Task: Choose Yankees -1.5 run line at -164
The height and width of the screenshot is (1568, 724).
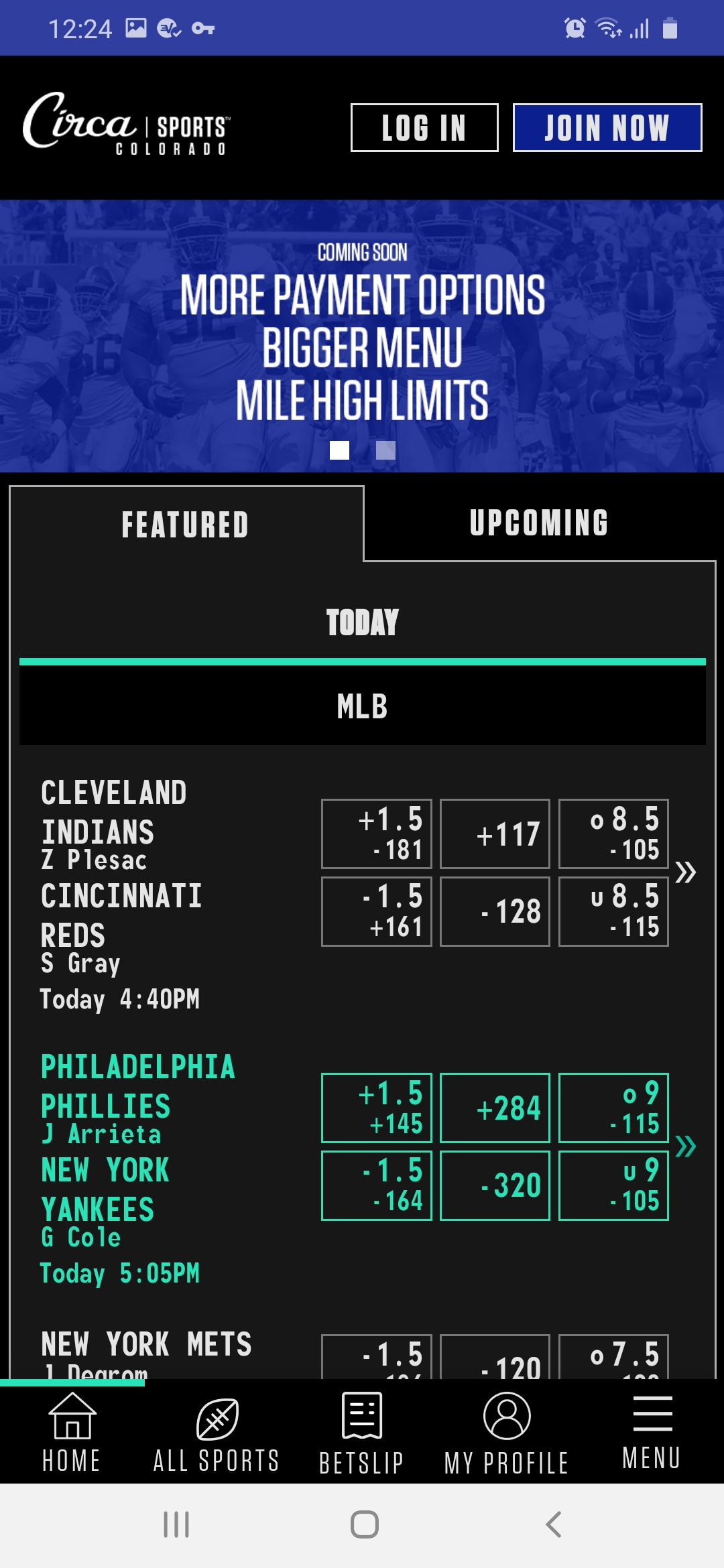Action: (377, 1185)
